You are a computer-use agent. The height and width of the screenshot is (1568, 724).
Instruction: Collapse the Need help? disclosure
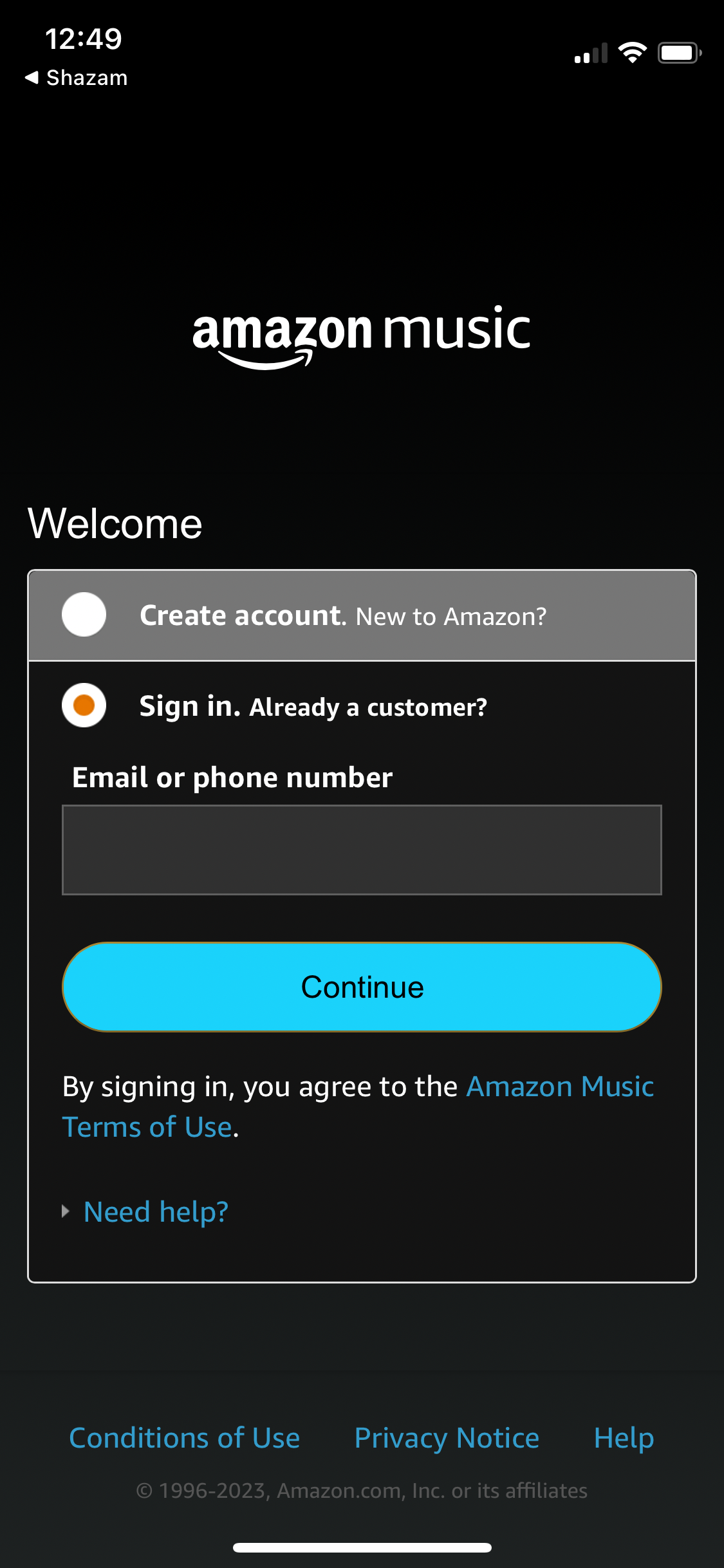(155, 1211)
